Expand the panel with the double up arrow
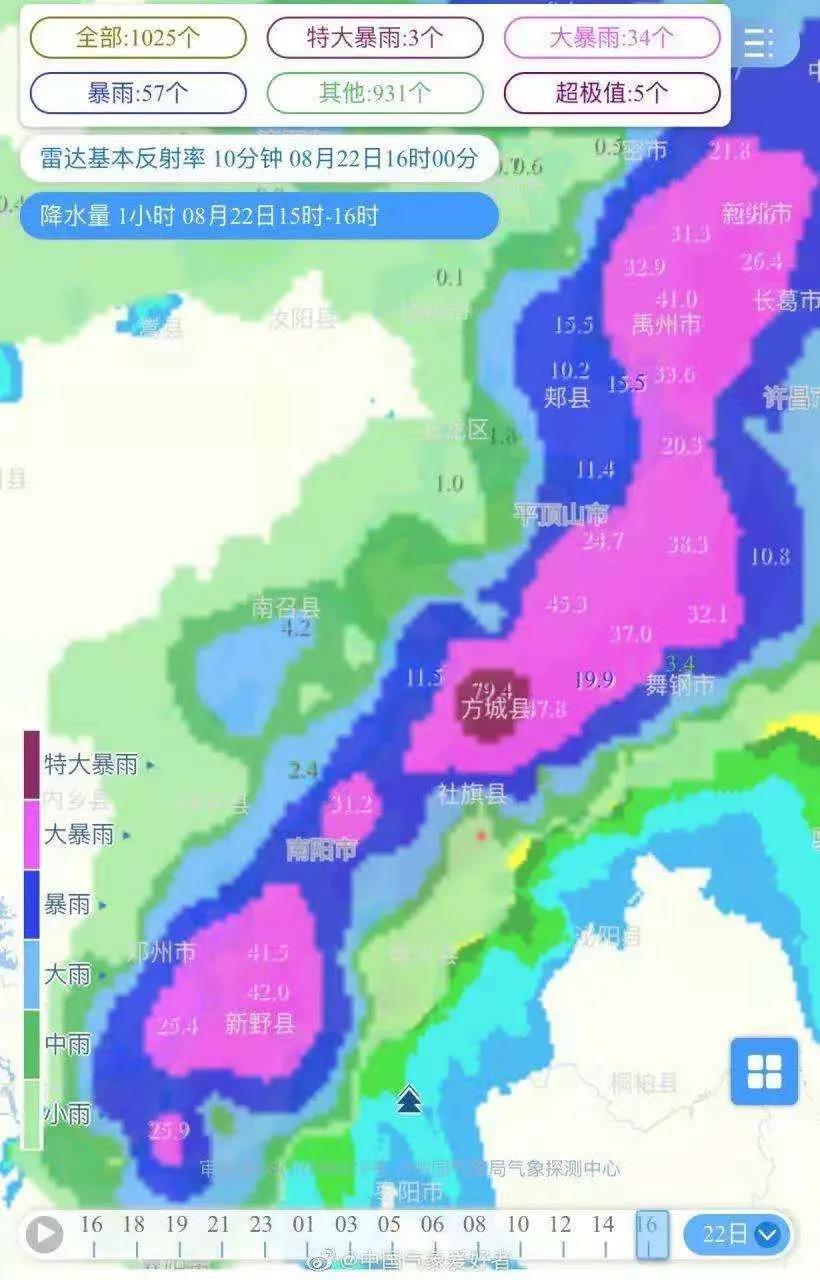 coord(409,1099)
